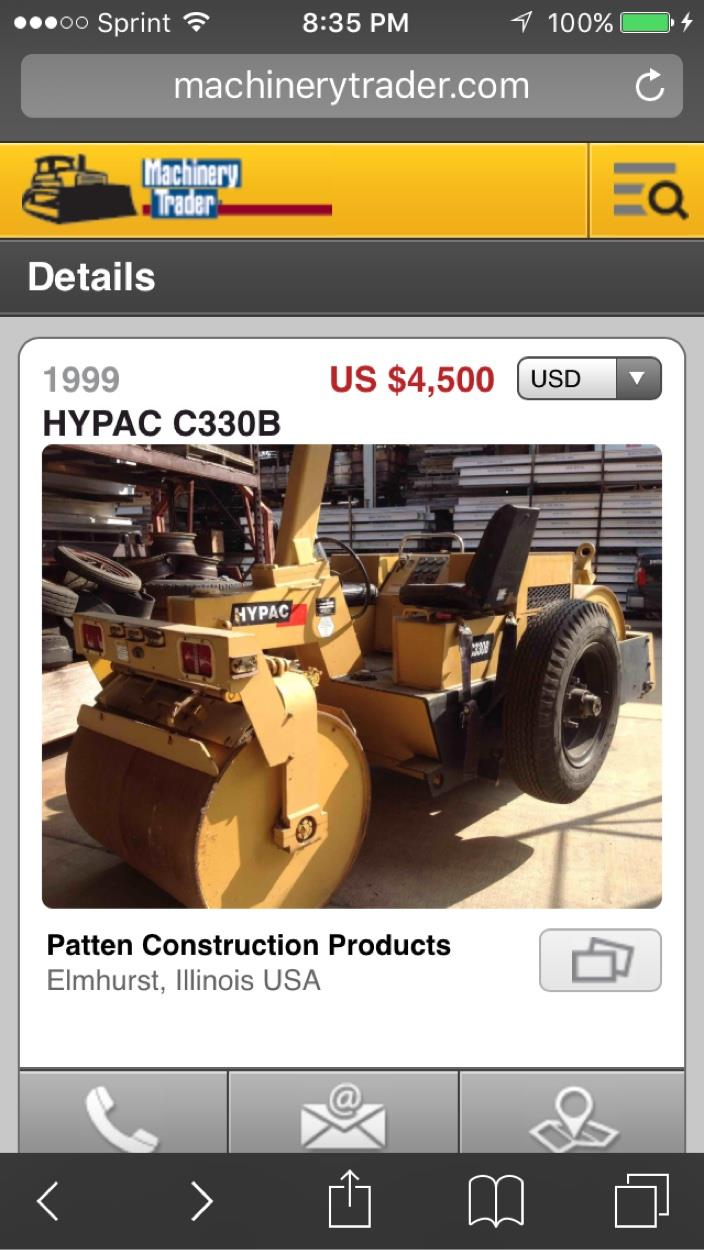Show seller location on map
The height and width of the screenshot is (1250, 704).
[x=573, y=1113]
